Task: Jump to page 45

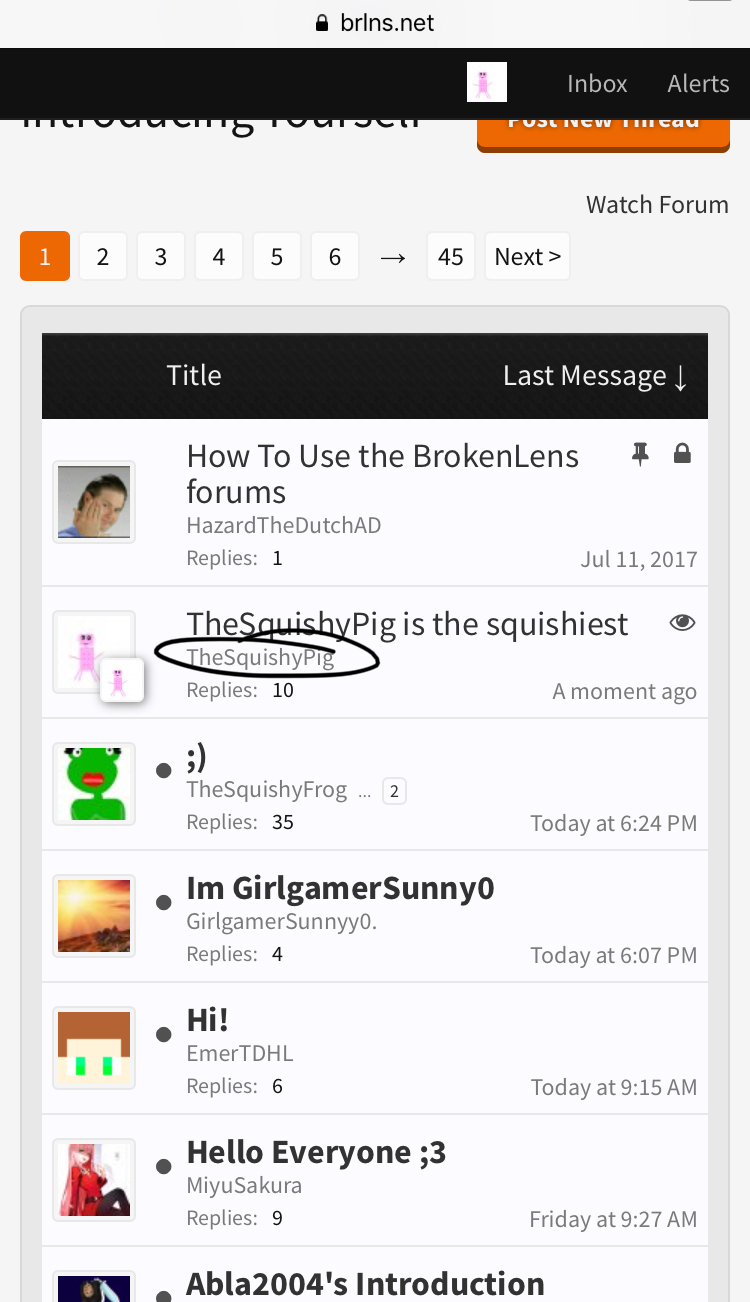Action: point(451,257)
